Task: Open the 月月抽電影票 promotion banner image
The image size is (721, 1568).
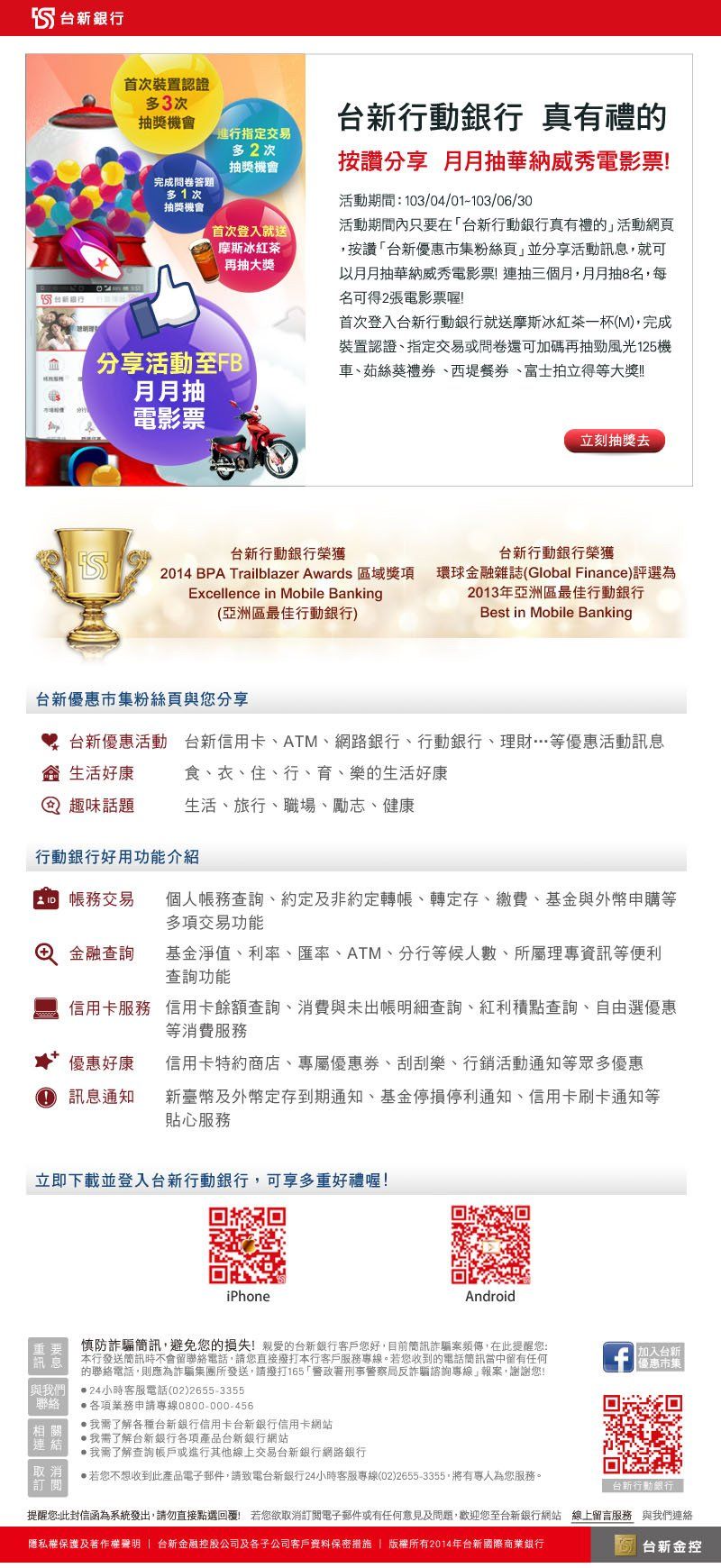Action: [x=166, y=269]
